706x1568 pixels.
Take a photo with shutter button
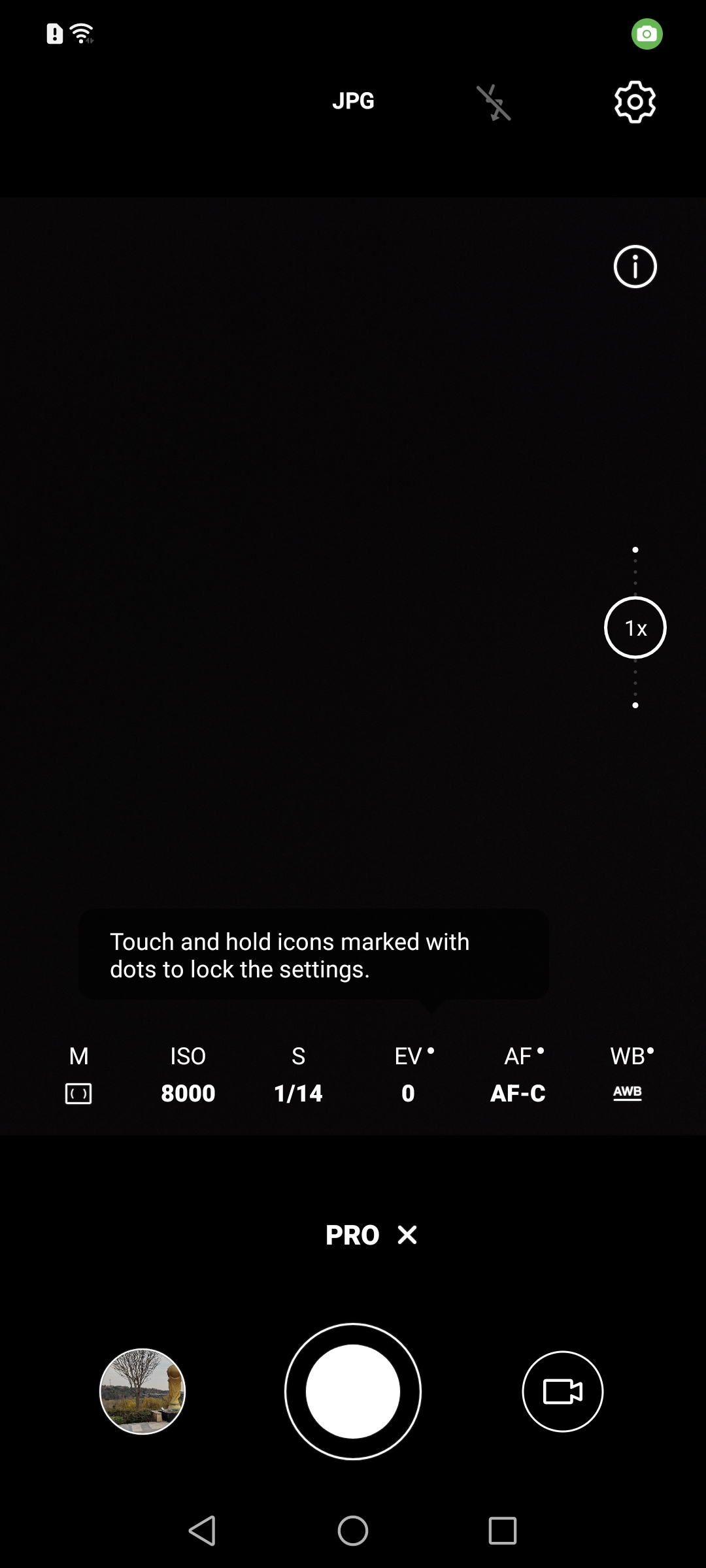(x=353, y=1391)
